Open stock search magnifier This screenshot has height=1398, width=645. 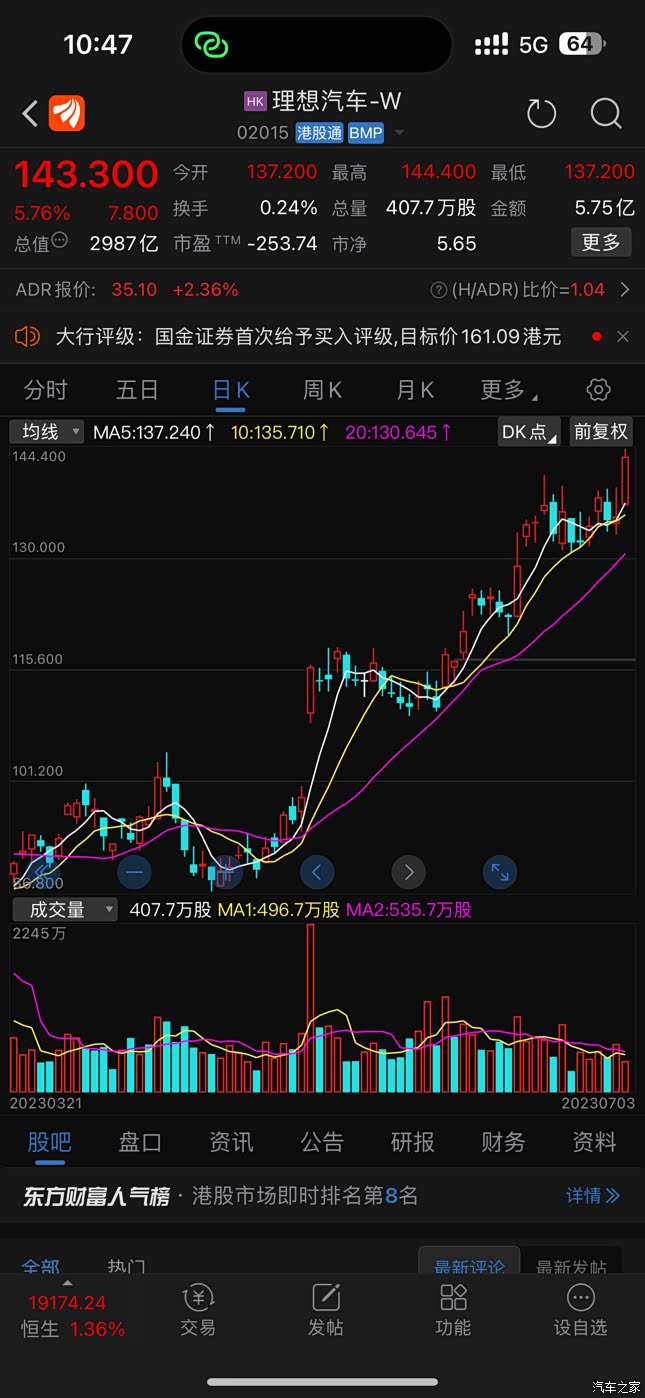click(606, 113)
